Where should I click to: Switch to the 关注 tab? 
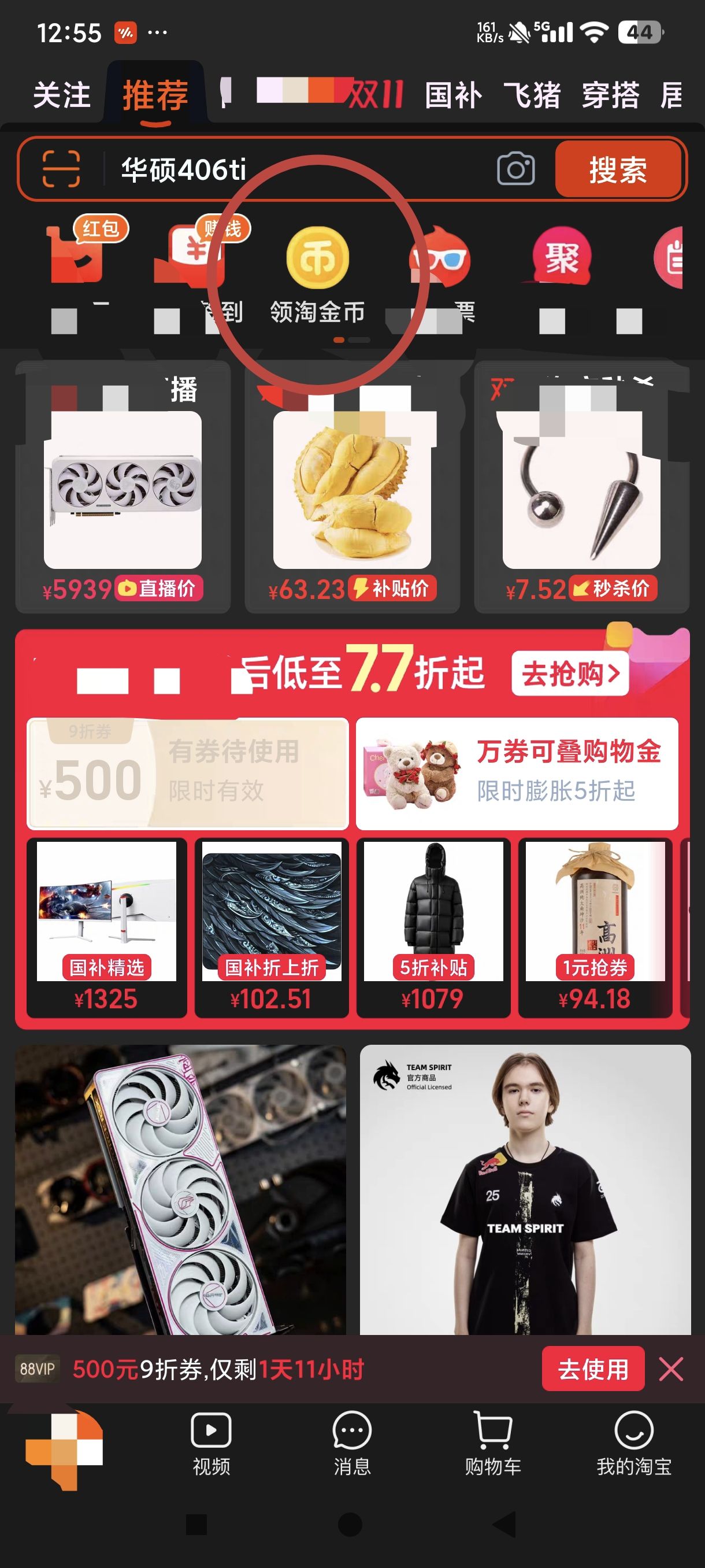61,95
